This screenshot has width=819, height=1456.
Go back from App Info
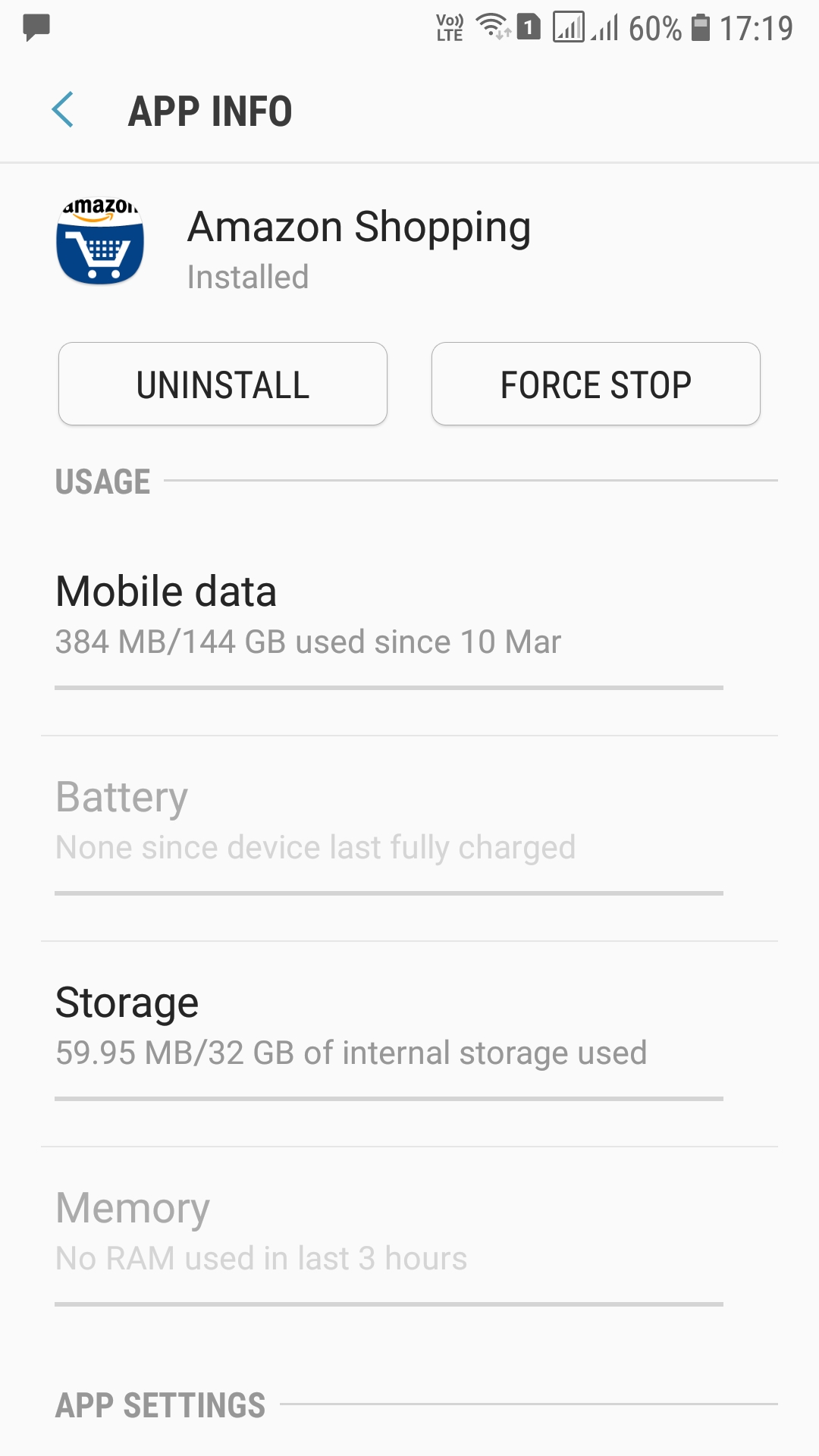click(x=63, y=110)
